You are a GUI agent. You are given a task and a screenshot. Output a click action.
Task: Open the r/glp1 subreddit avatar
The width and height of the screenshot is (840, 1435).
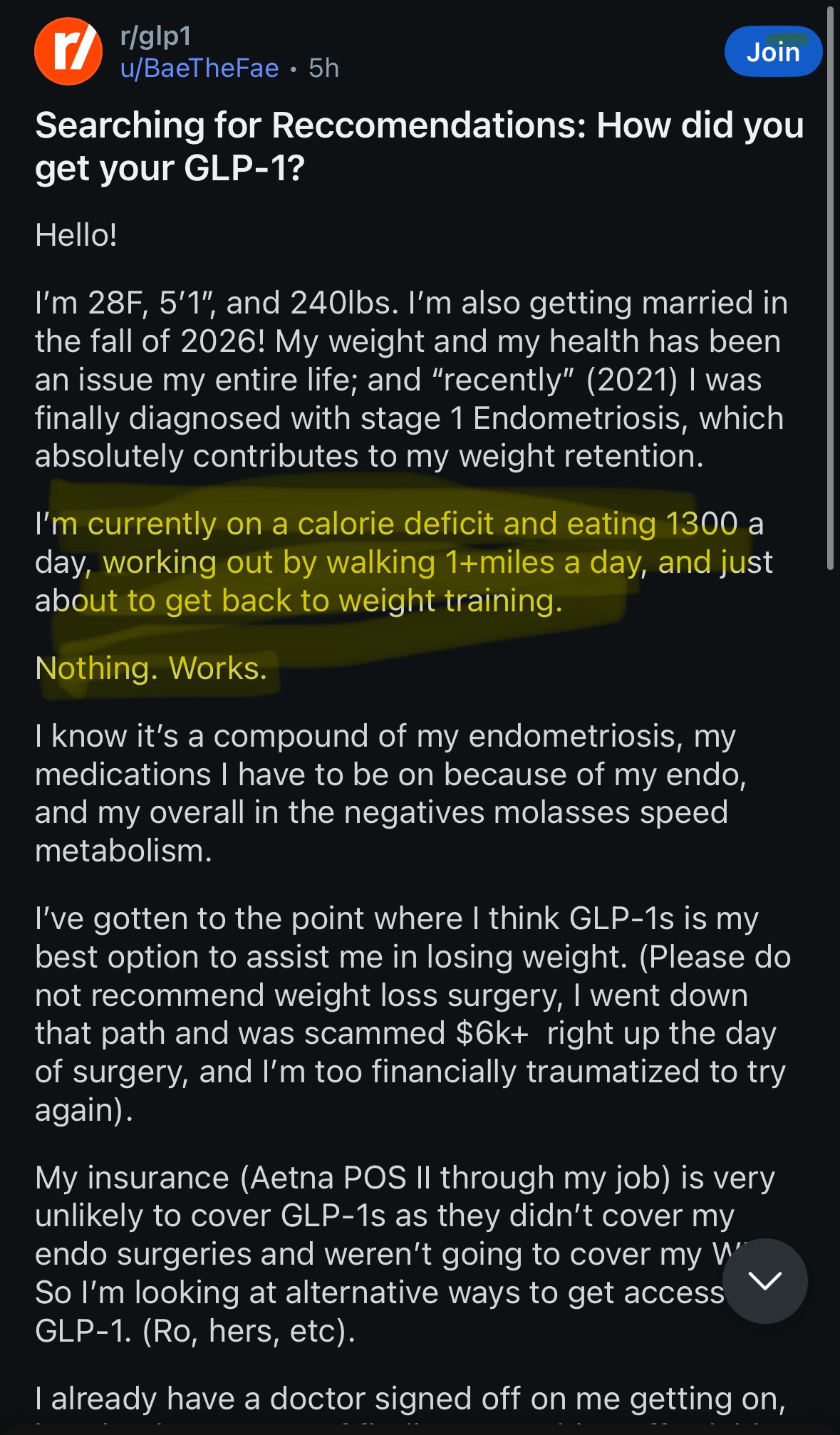pyautogui.click(x=68, y=52)
